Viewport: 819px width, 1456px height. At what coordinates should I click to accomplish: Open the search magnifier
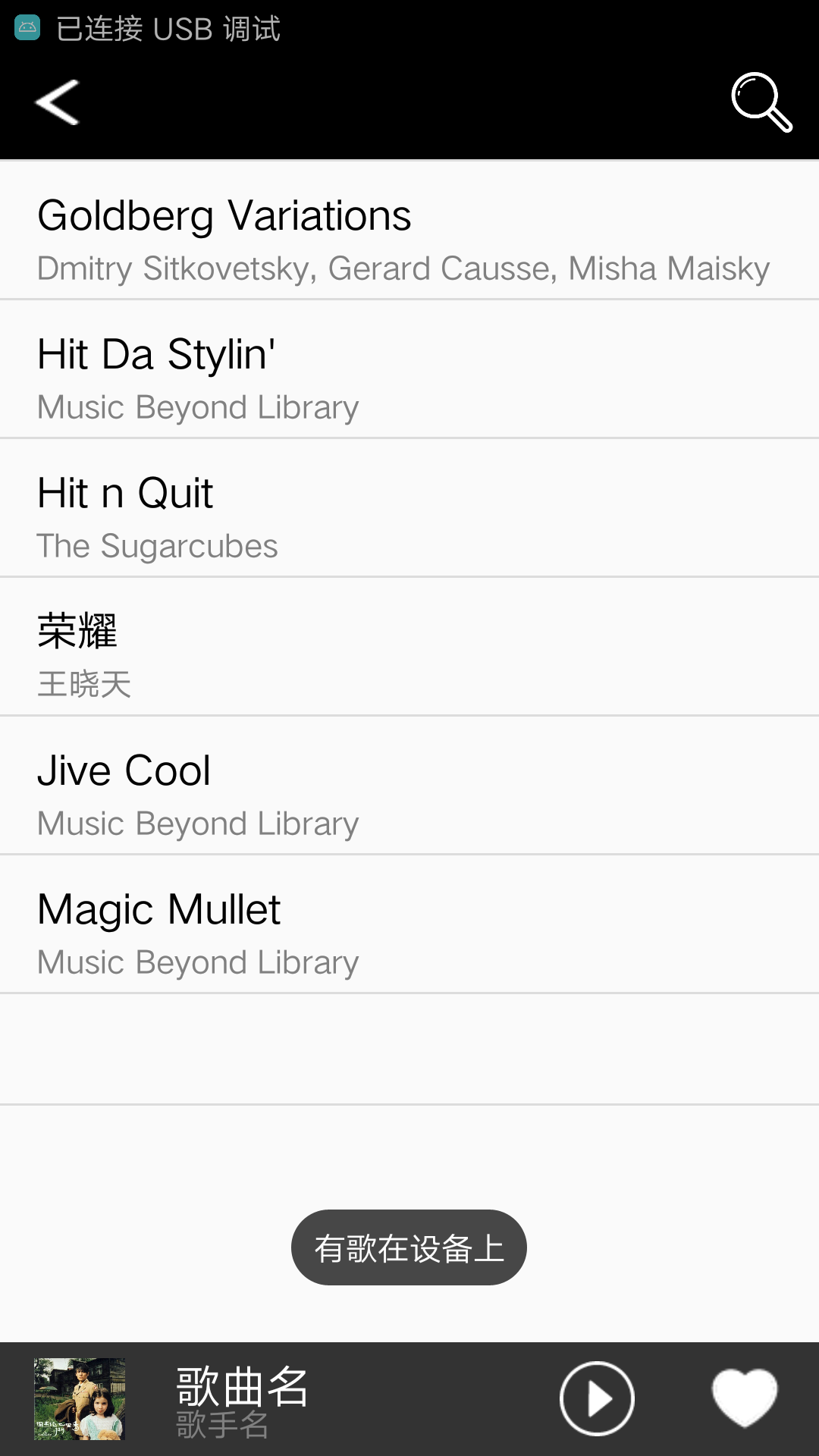point(761,102)
